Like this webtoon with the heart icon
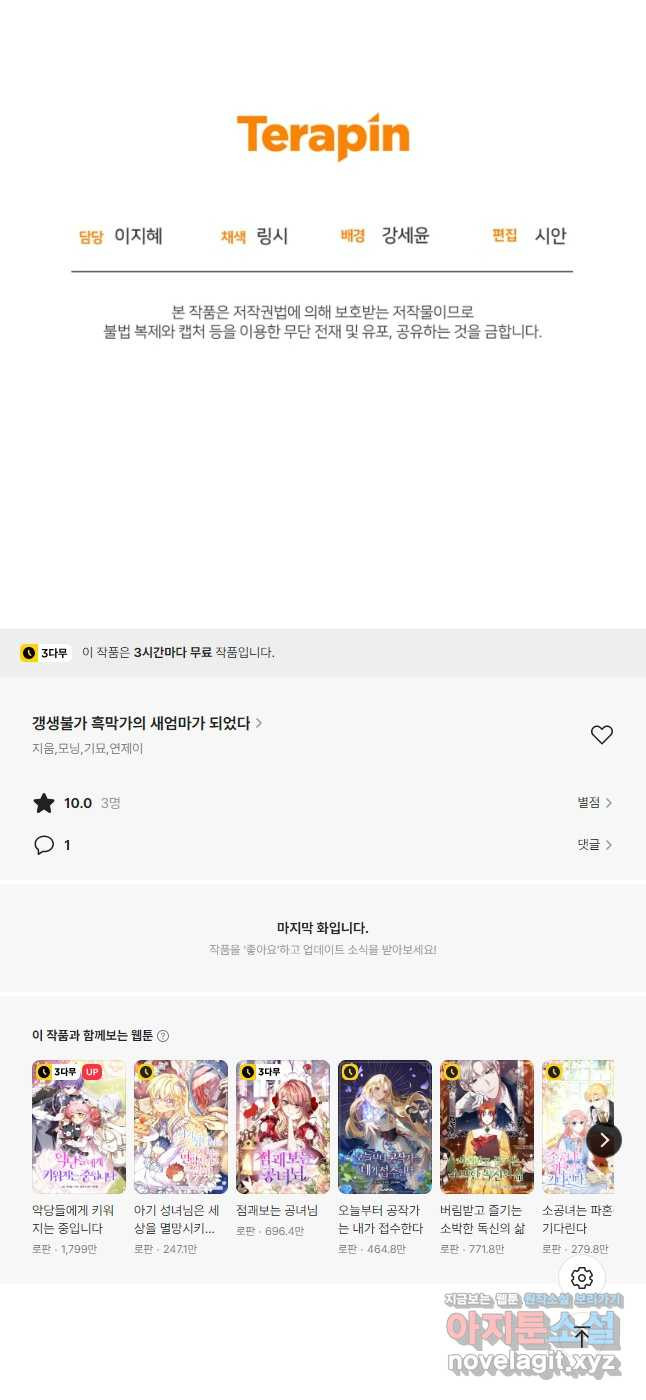Image resolution: width=646 pixels, height=1400 pixels. 601,735
